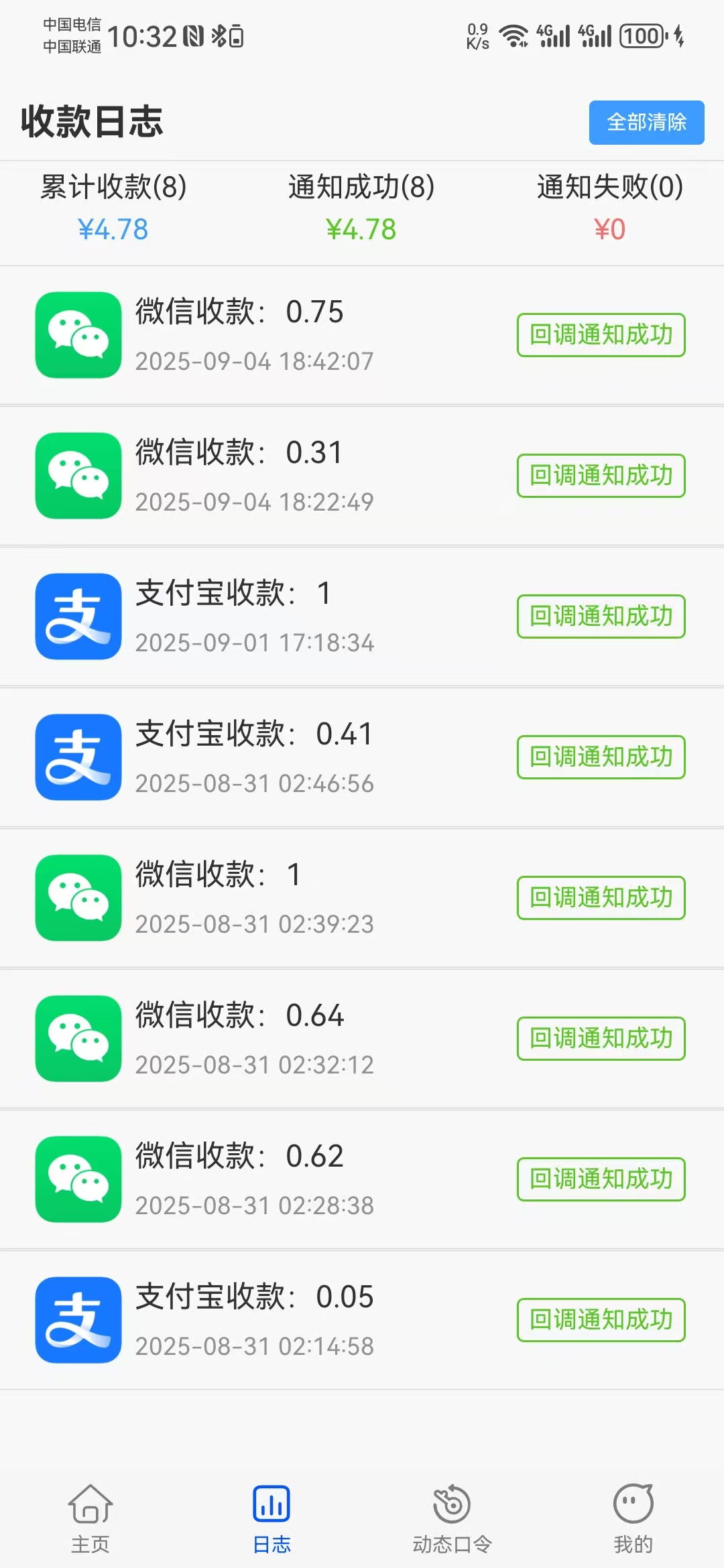The height and width of the screenshot is (1568, 724).
Task: Tap the 全部清除 clear-all button
Action: click(646, 123)
